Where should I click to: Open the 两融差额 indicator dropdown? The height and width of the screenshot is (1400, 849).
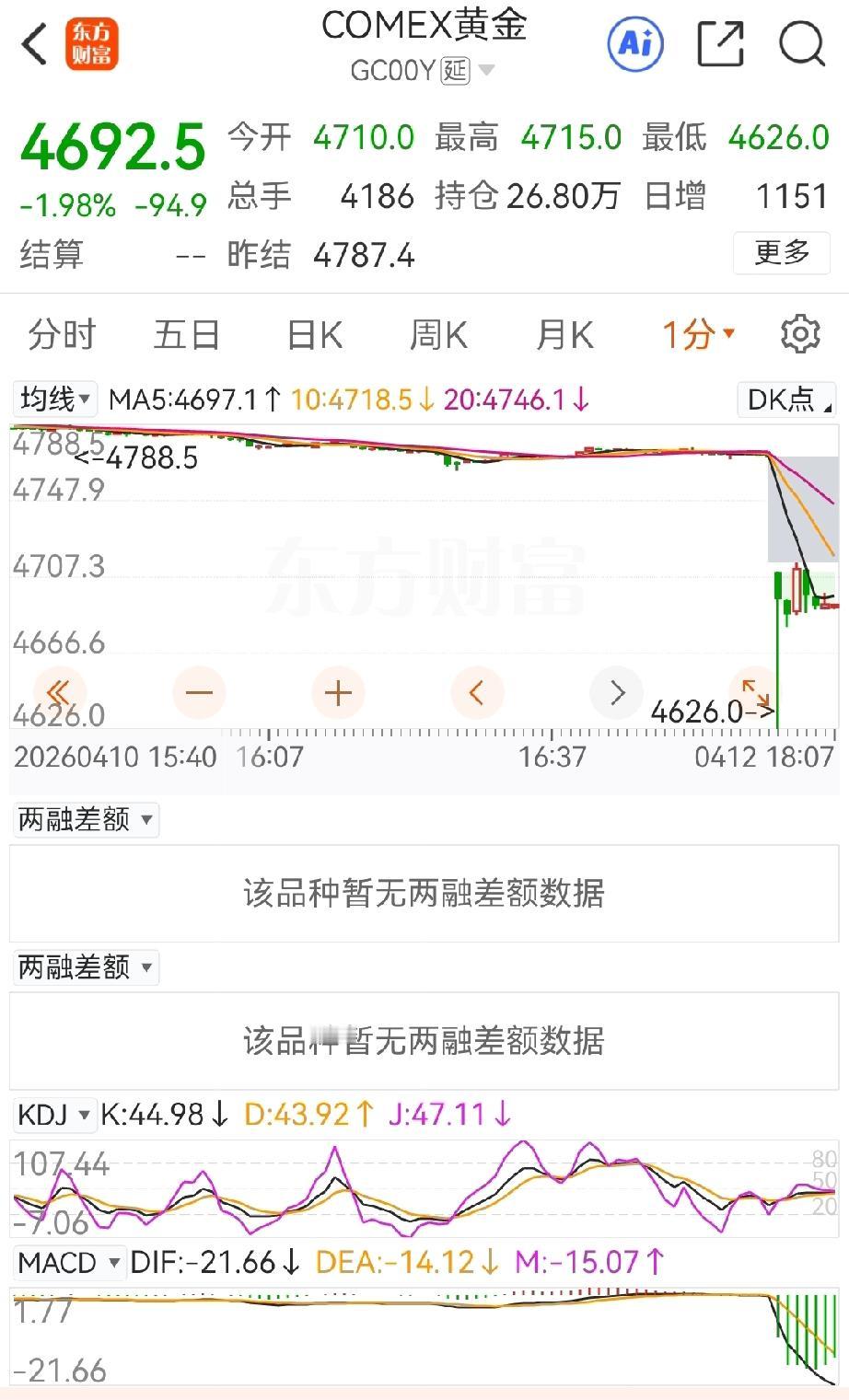[x=85, y=819]
